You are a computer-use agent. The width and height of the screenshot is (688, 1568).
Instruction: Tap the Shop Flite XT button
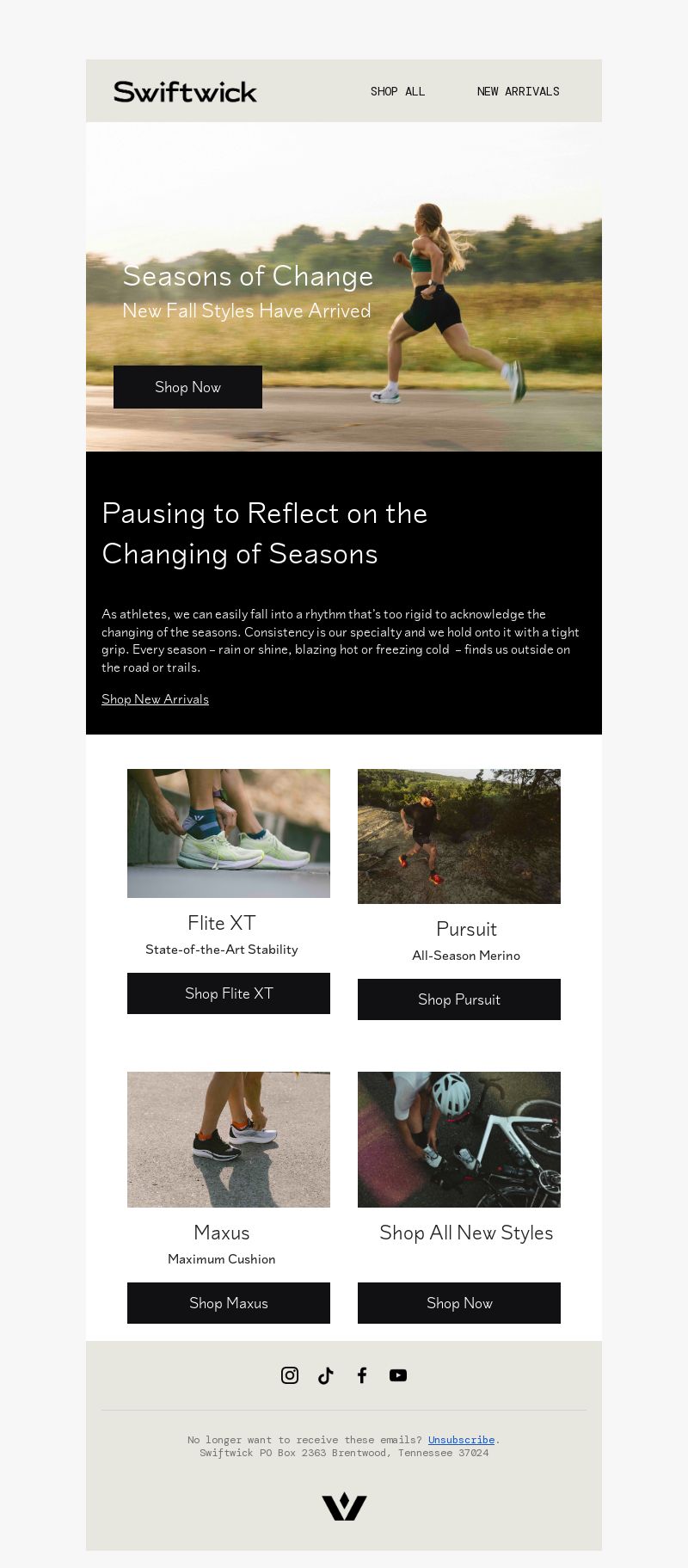pos(229,993)
